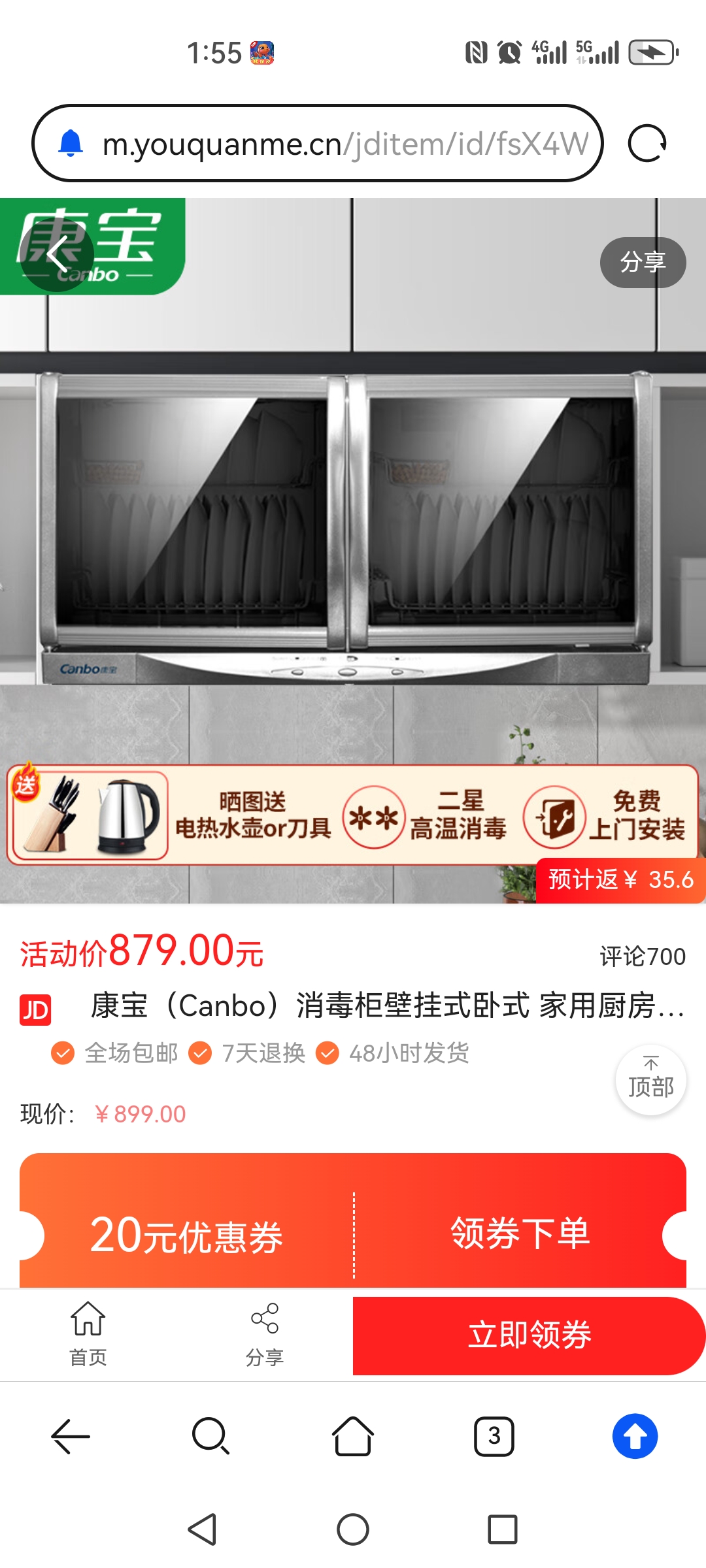Tap the 分享 pill on the product image
The width and height of the screenshot is (706, 1568).
pyautogui.click(x=643, y=262)
